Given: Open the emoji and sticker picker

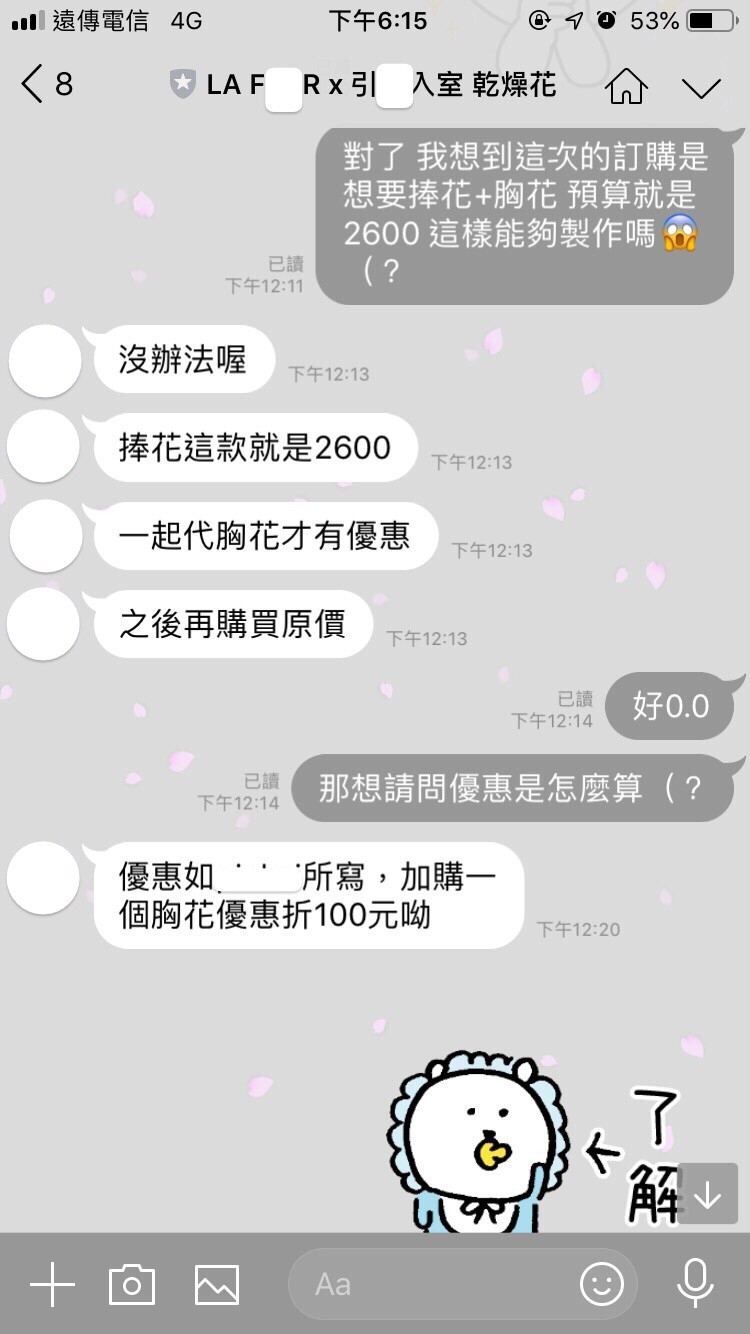Looking at the screenshot, I should (x=601, y=1284).
